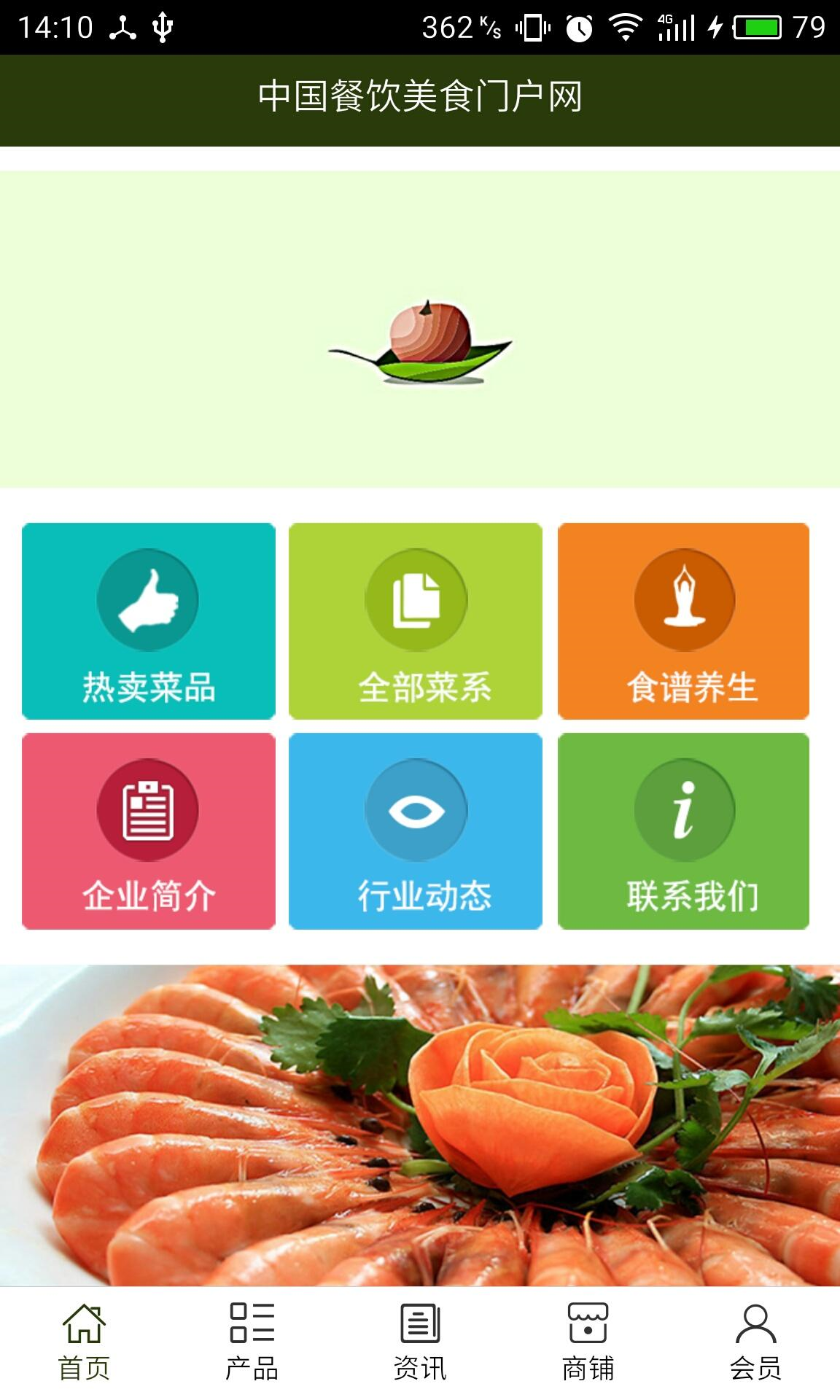The image size is (840, 1400).
Task: Go to the 会员 member tab
Action: pos(755,1343)
